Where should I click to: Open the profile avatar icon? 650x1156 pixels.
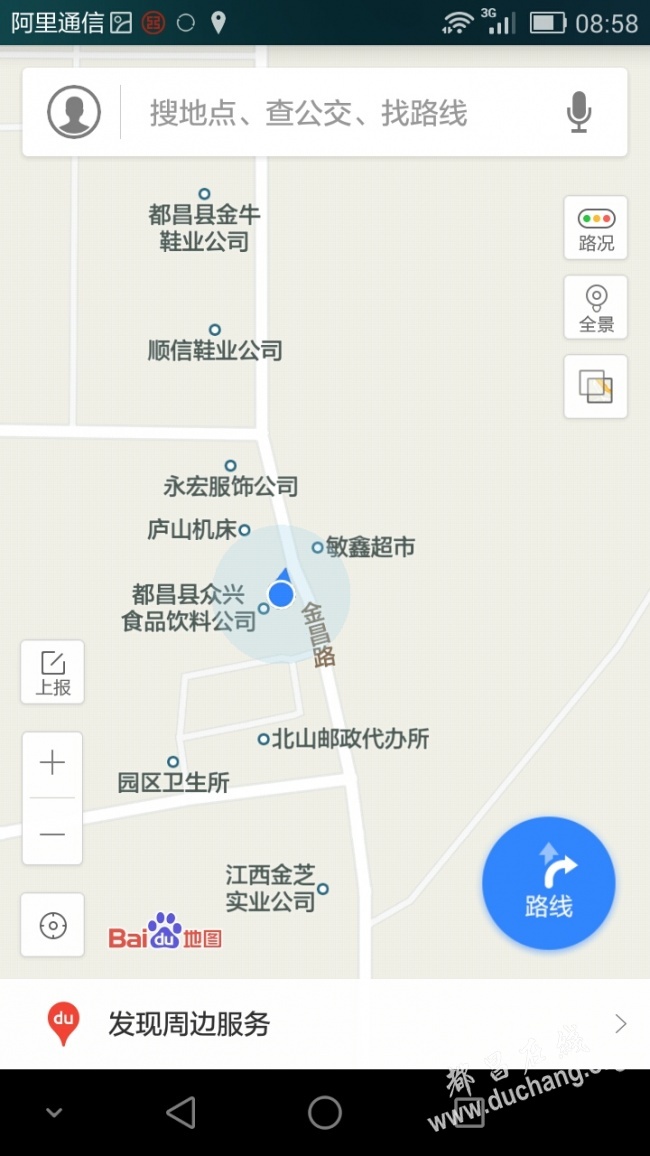(x=74, y=112)
